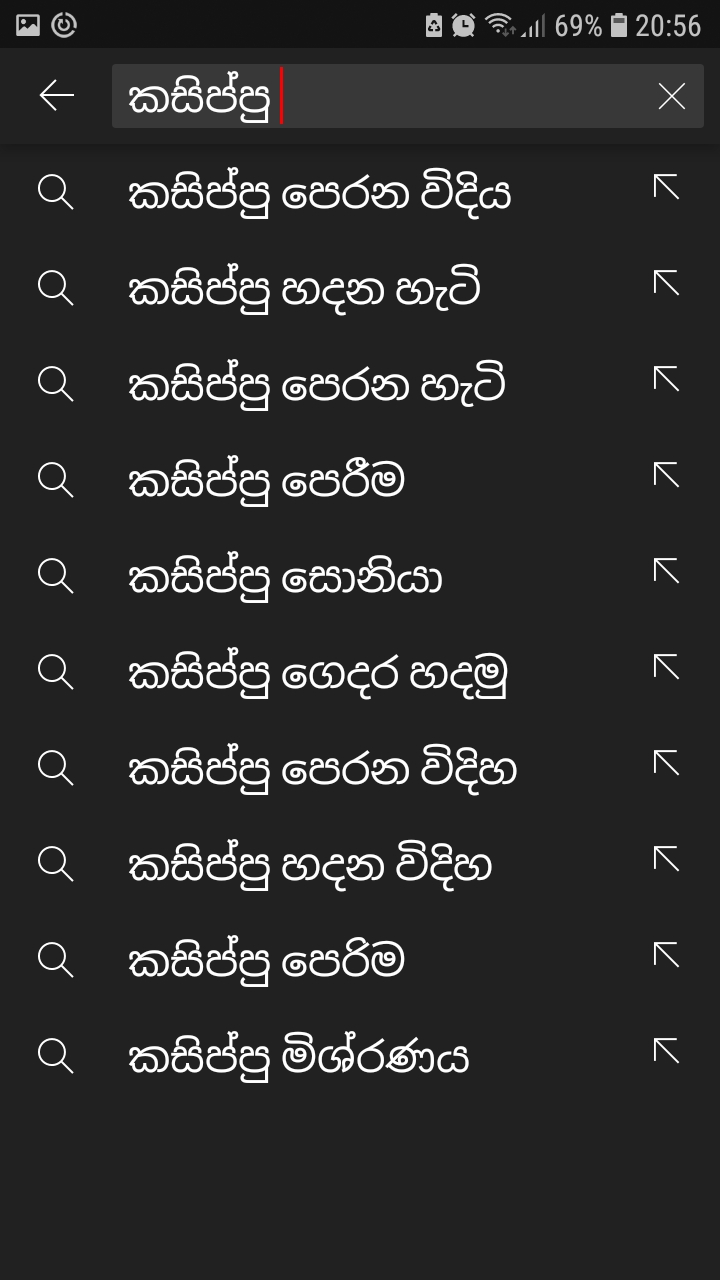Select suggestion කසිප්පු හදන හැටි
Image resolution: width=720 pixels, height=1280 pixels.
pyautogui.click(x=360, y=288)
